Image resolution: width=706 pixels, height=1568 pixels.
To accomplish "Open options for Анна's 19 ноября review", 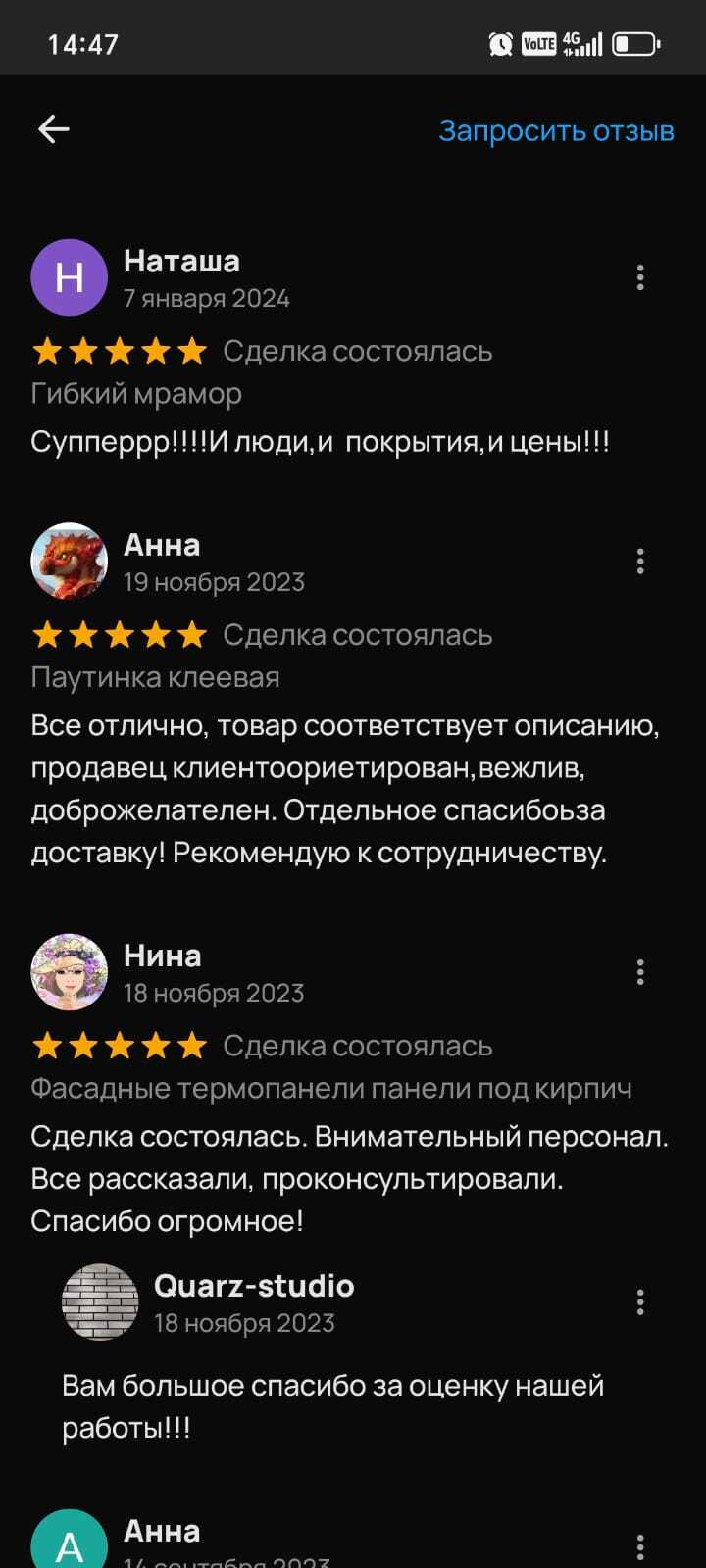I will [640, 562].
